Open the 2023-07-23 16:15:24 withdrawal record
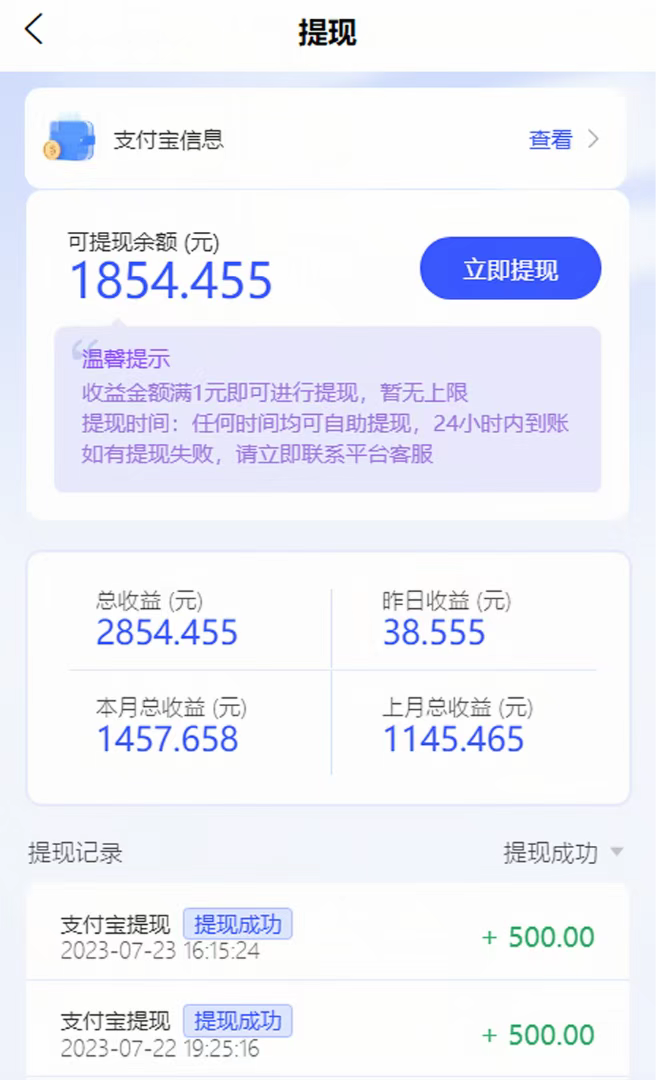The image size is (656, 1080). pos(328,933)
